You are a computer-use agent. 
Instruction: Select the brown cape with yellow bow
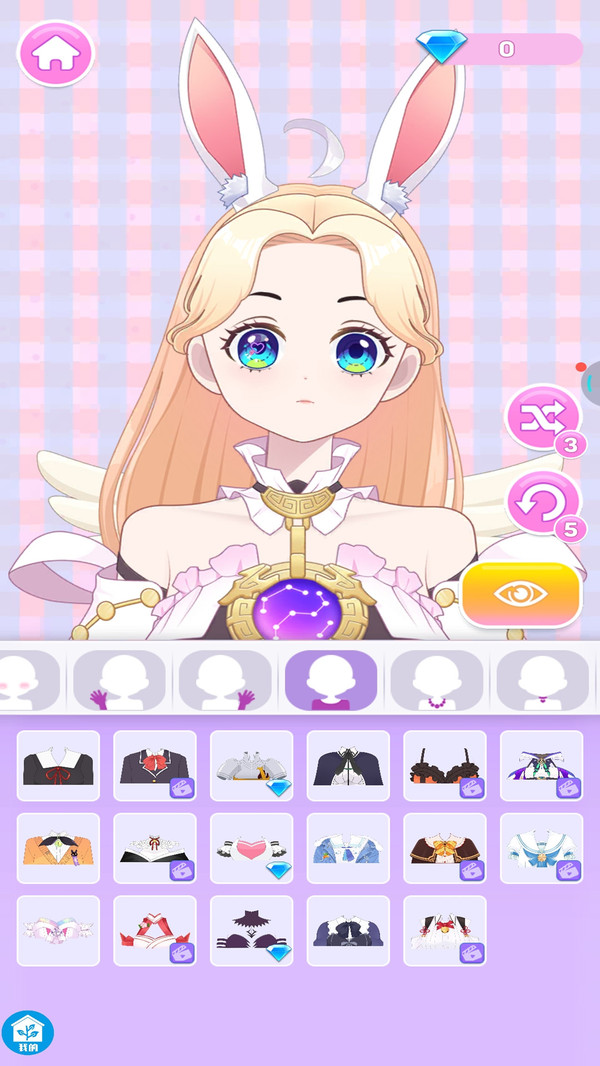[x=444, y=848]
